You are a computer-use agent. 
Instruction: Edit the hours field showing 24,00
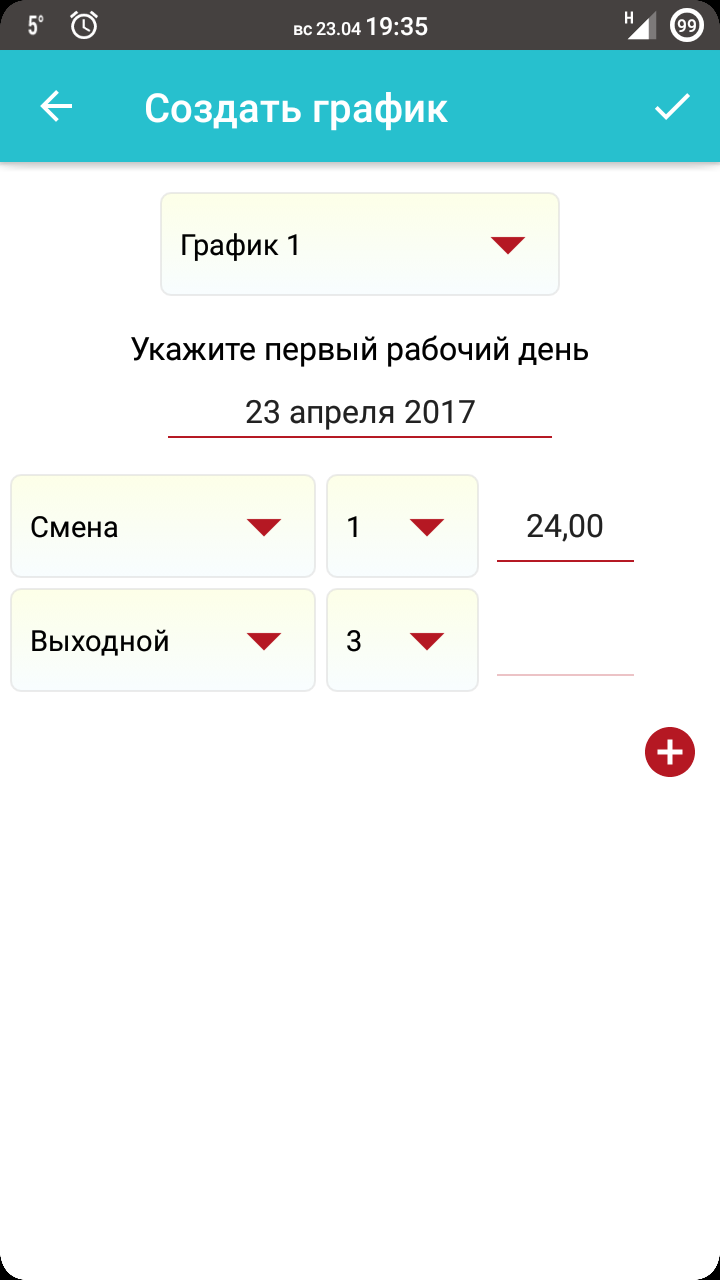[x=565, y=528]
